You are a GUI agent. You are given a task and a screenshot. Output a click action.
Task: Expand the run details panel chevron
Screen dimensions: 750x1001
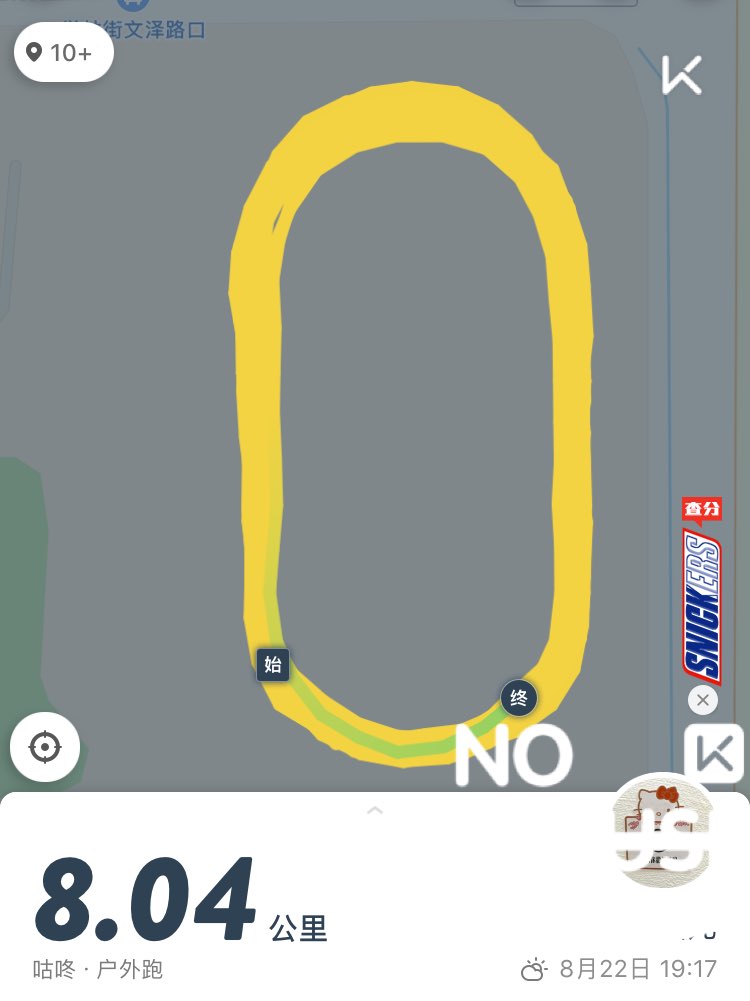coord(375,810)
